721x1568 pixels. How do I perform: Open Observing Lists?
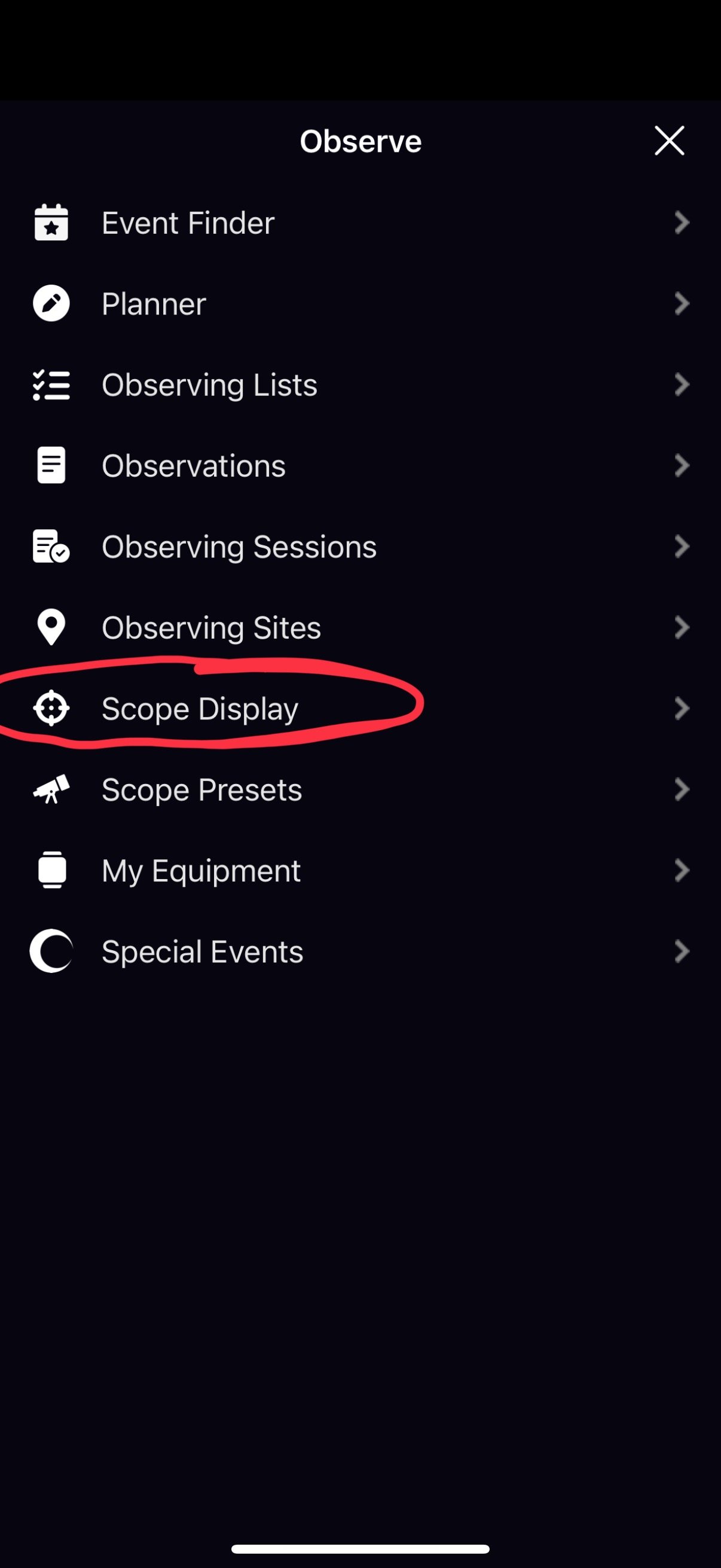[360, 385]
